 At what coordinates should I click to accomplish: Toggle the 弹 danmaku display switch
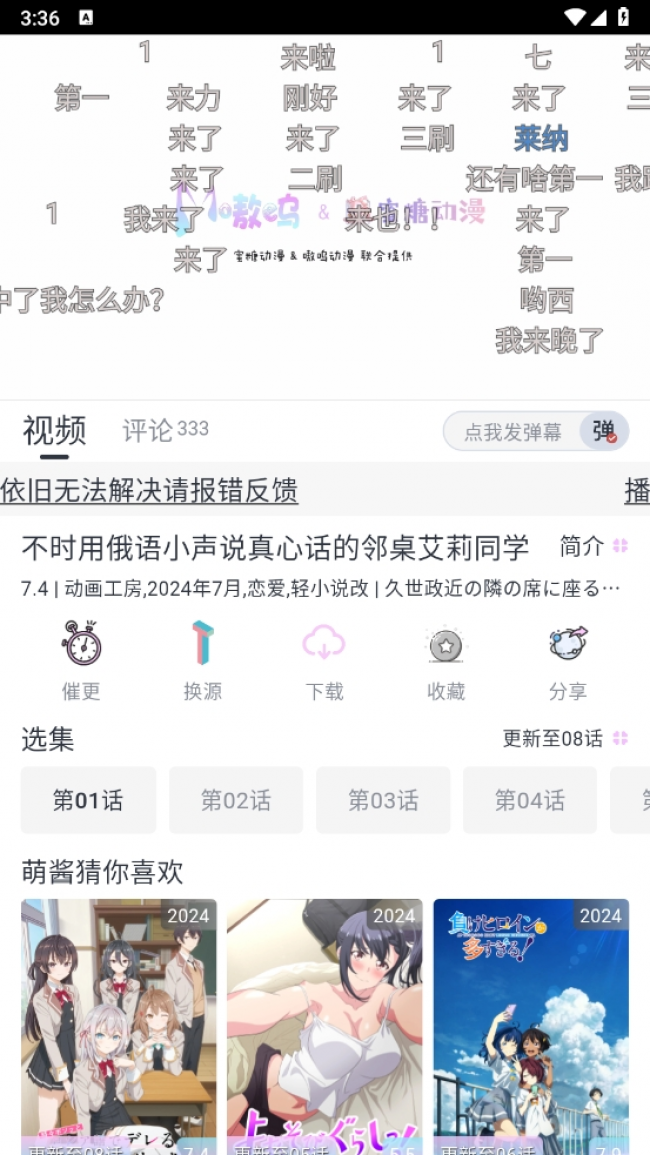(604, 431)
